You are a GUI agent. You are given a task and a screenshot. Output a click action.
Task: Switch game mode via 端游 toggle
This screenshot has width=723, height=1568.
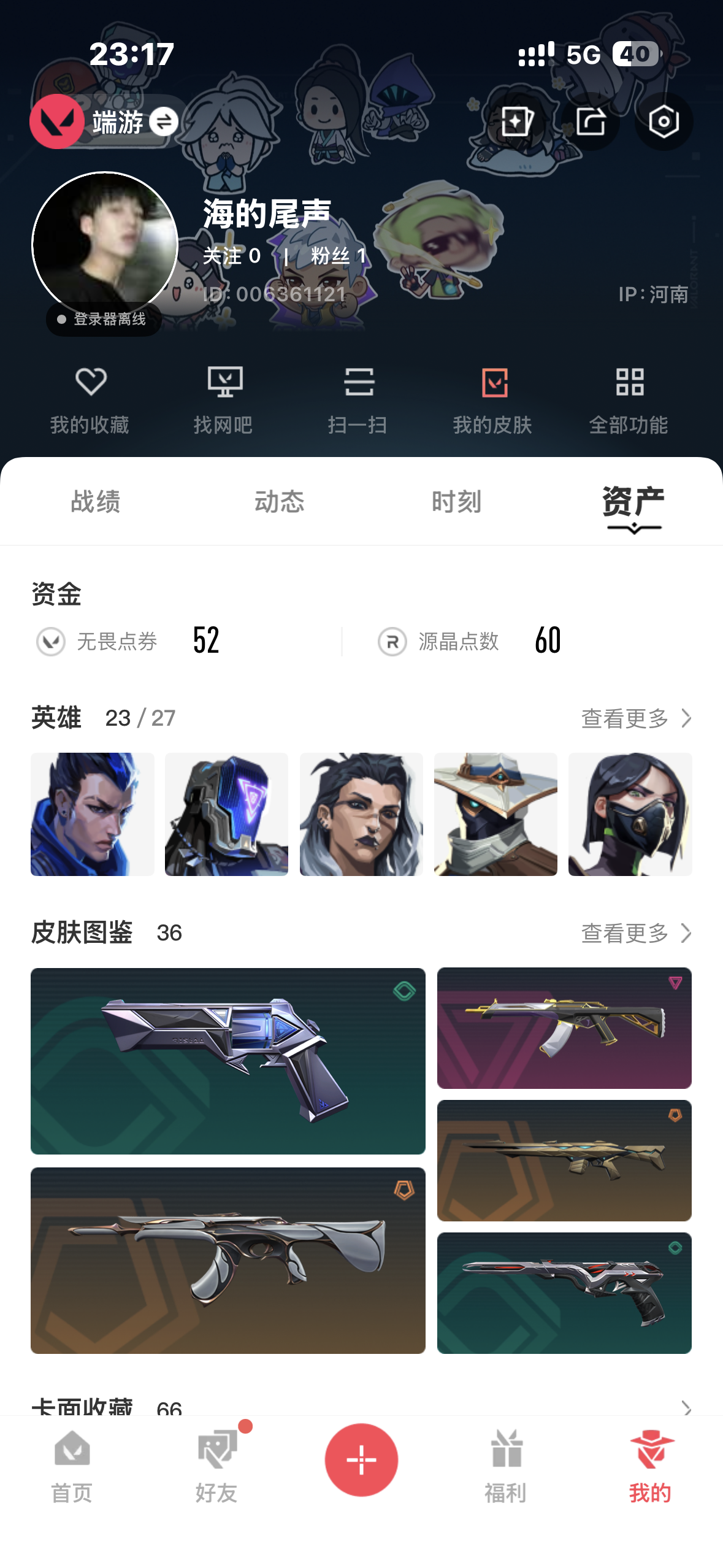(x=163, y=122)
